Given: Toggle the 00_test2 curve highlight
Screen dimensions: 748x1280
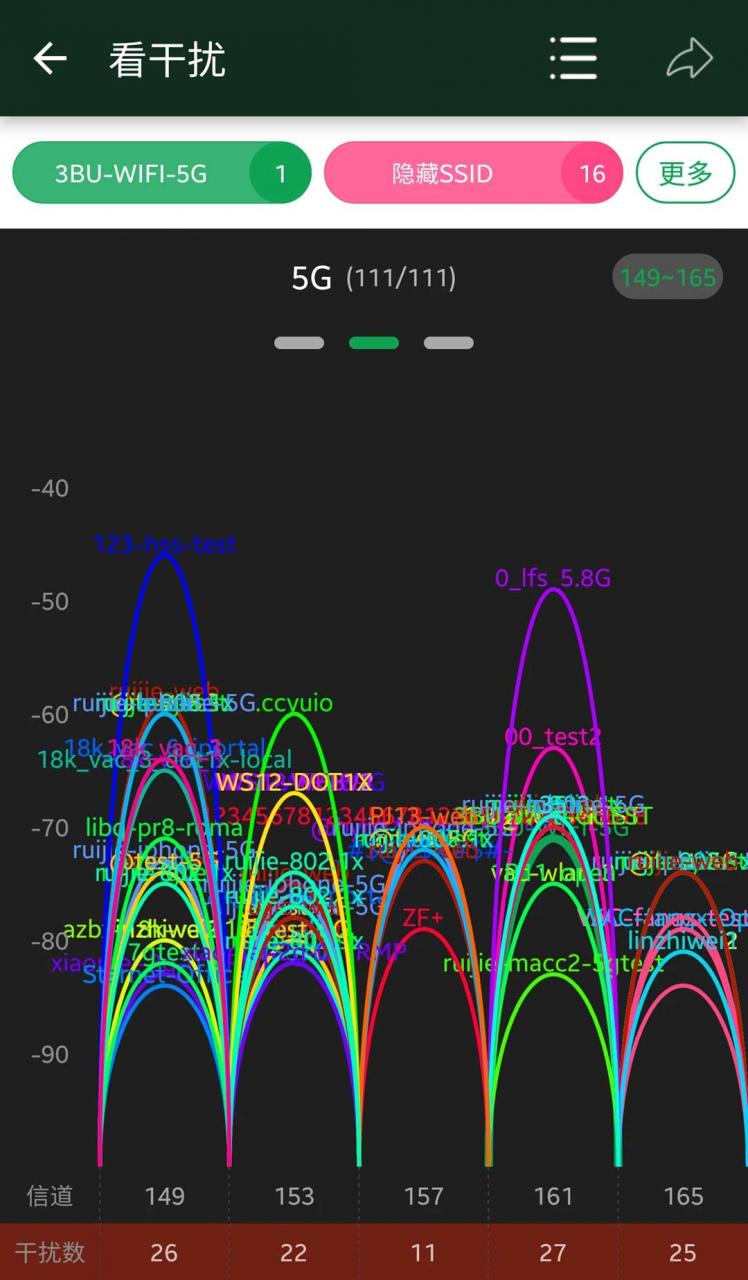Looking at the screenshot, I should (x=551, y=737).
